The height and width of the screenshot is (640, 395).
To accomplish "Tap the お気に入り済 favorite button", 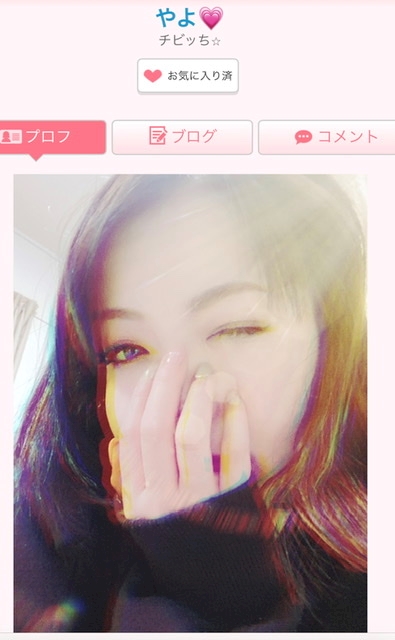I will point(188,76).
